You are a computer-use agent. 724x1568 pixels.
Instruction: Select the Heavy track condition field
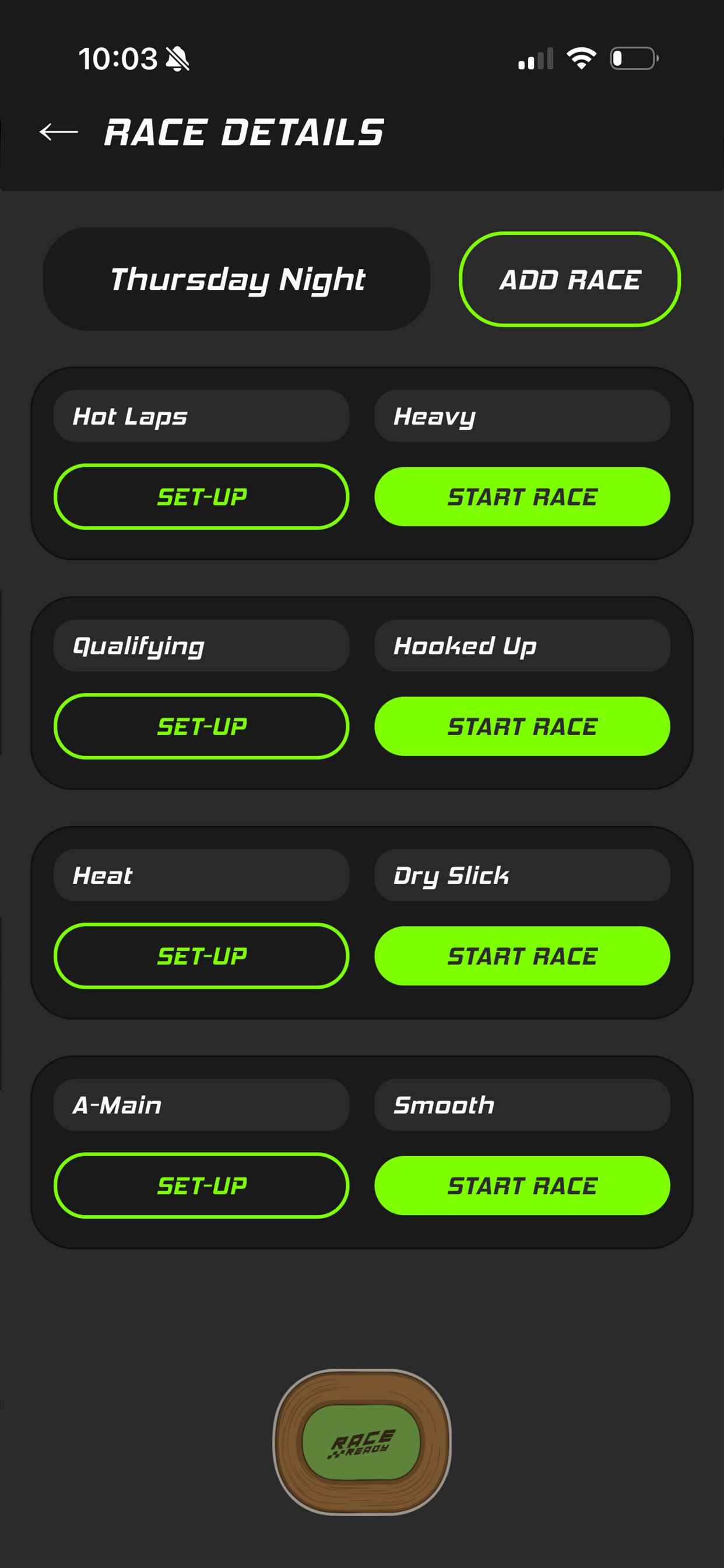click(521, 416)
